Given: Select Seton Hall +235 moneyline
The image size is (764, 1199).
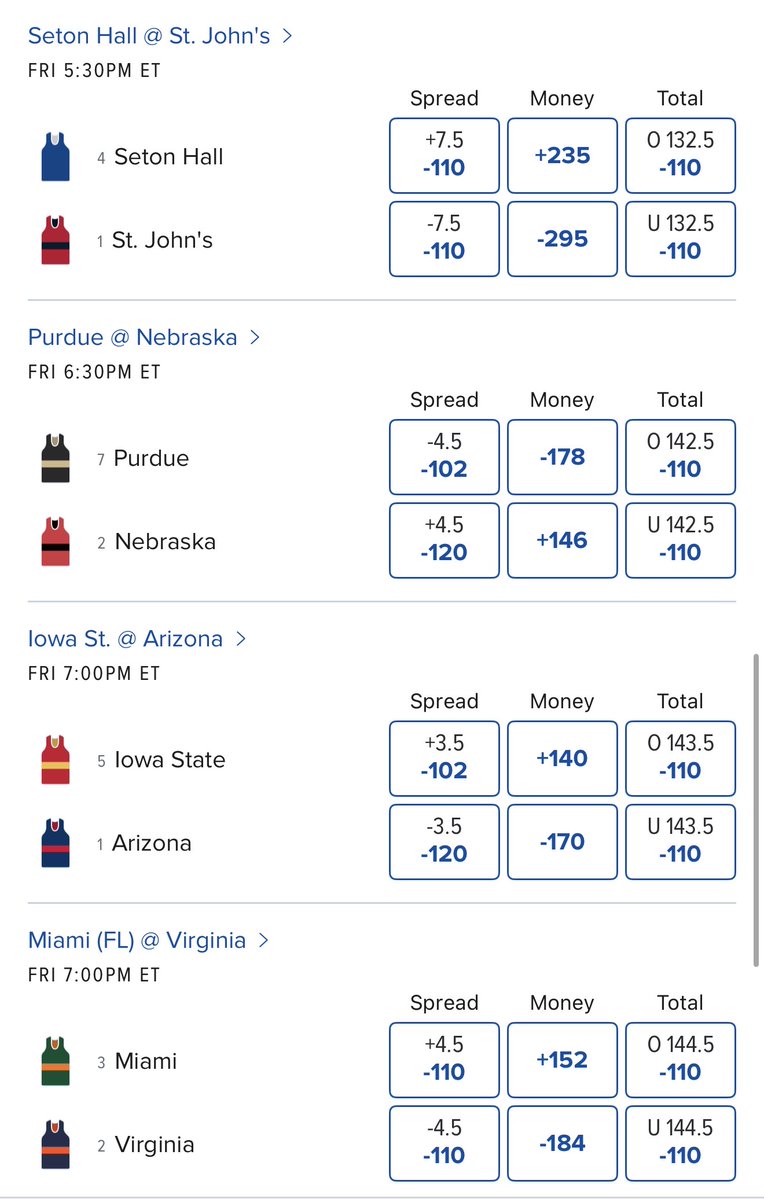Looking at the screenshot, I should pyautogui.click(x=562, y=155).
